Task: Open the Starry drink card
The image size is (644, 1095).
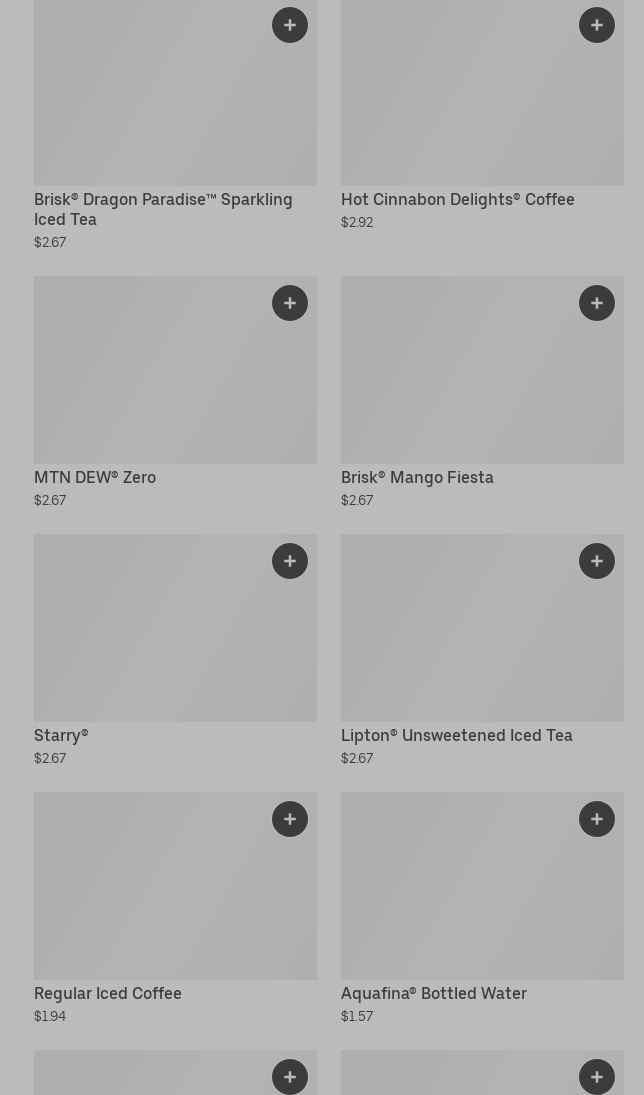Action: 61,736
